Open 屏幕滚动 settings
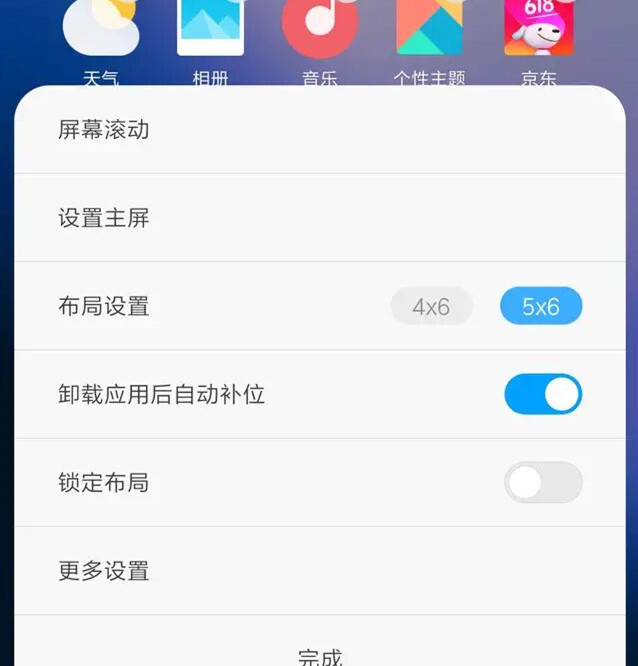Screen dimensions: 638x666 [104, 130]
